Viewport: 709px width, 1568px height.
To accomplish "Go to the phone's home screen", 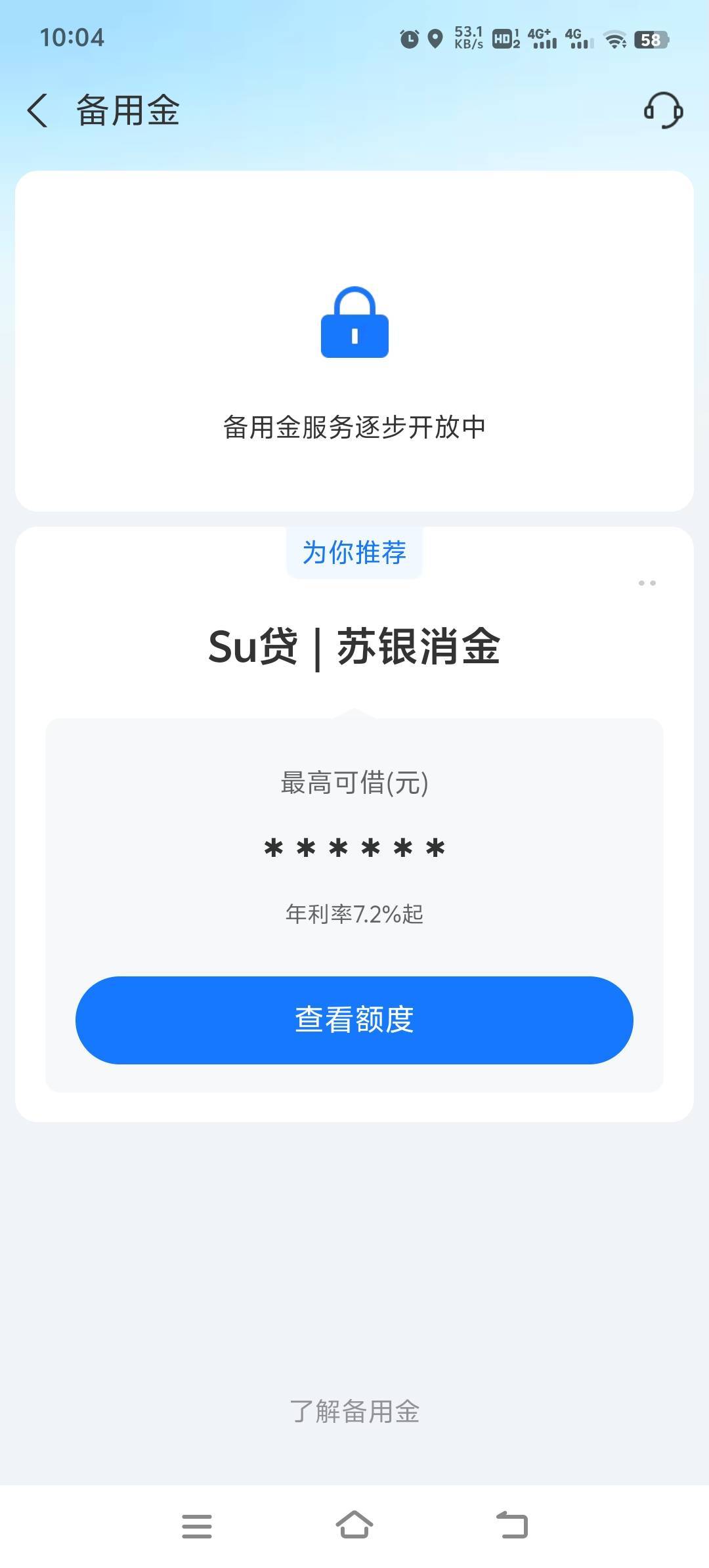I will 354,1525.
